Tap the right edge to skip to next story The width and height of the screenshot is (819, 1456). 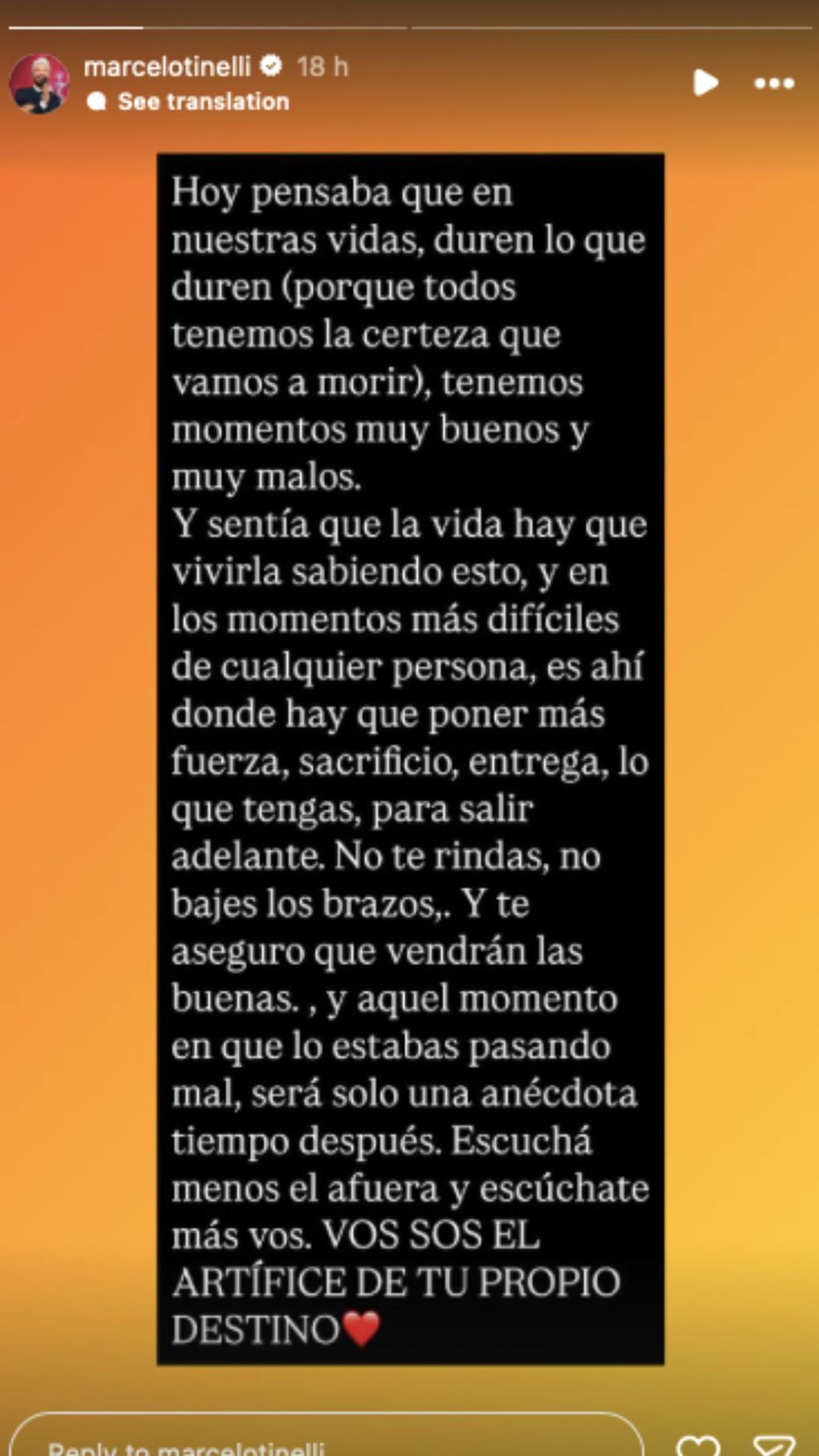[x=790, y=728]
